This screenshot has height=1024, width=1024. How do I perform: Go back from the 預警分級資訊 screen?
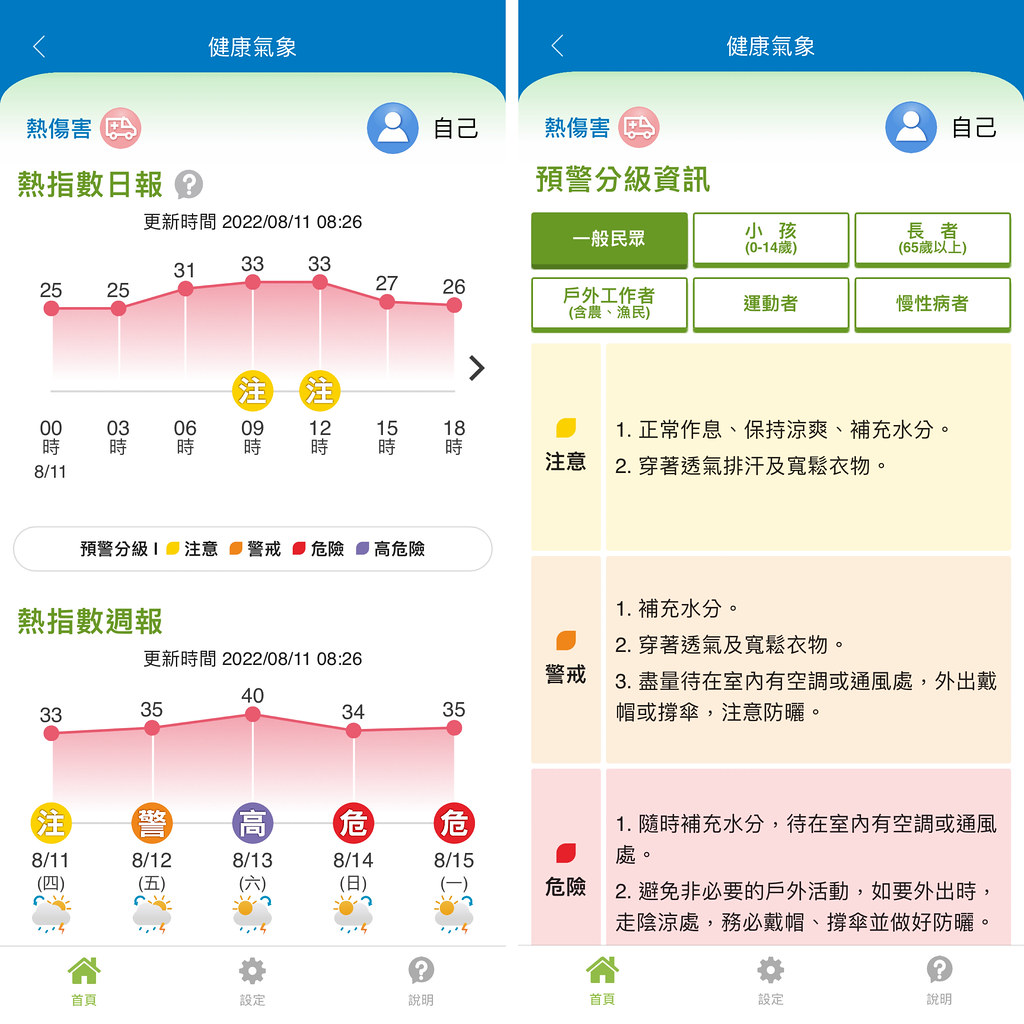[x=557, y=46]
